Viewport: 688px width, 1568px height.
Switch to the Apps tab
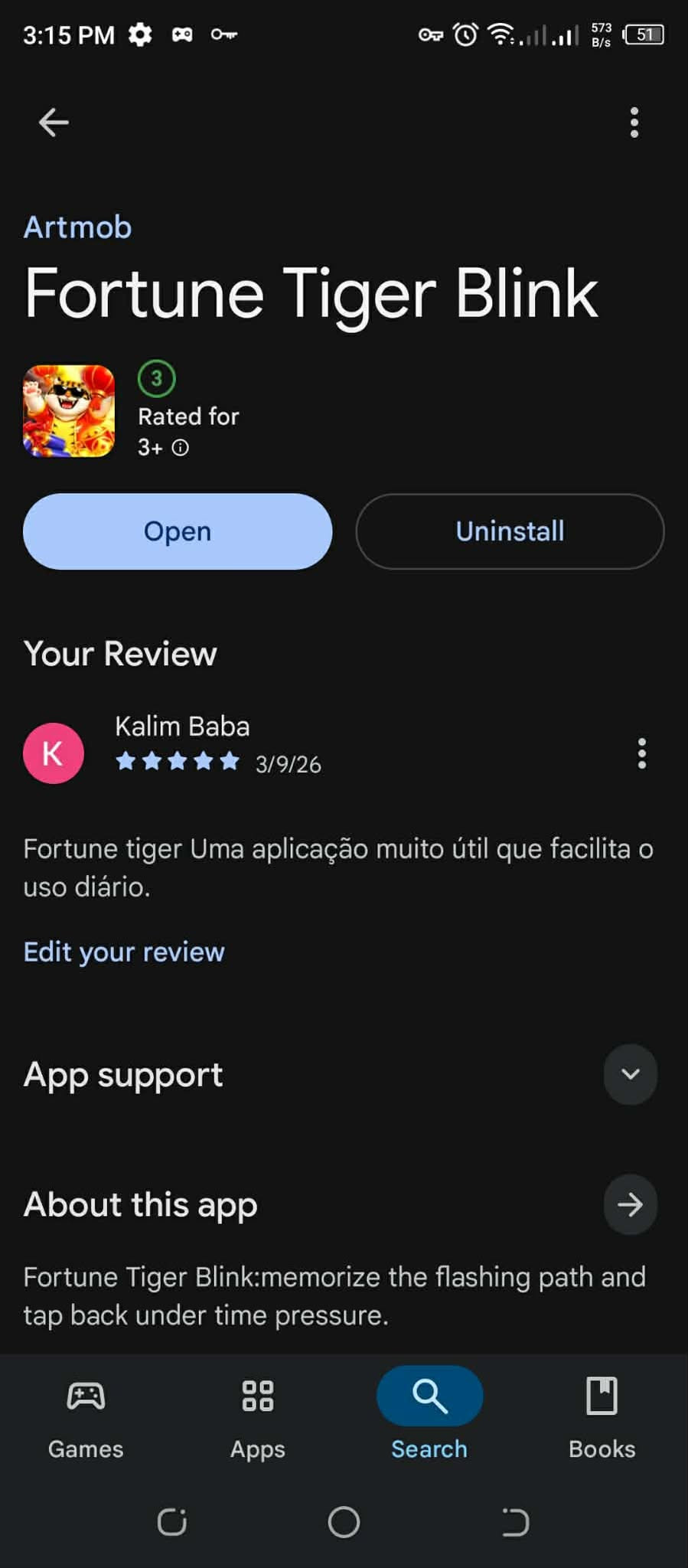[x=258, y=1416]
